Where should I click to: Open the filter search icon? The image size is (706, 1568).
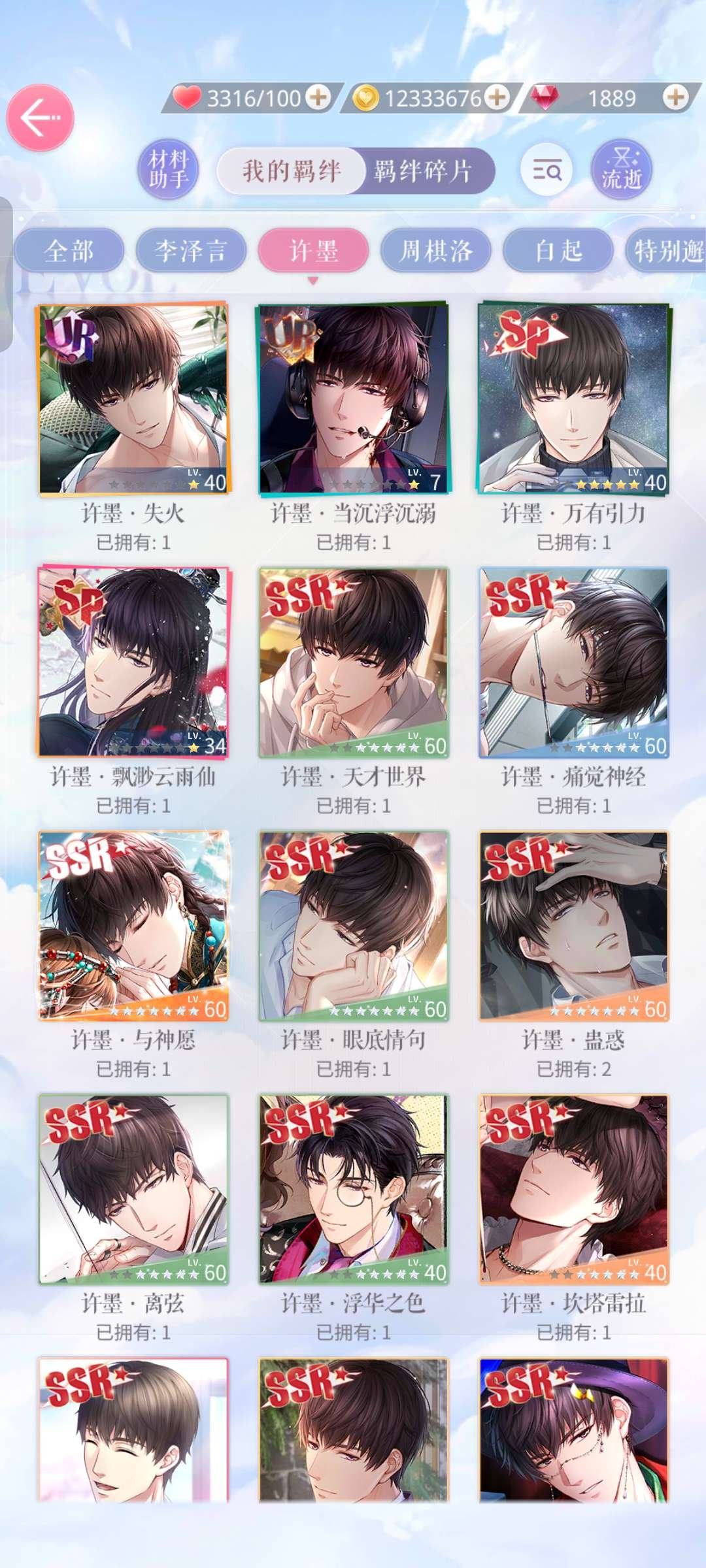coord(546,171)
